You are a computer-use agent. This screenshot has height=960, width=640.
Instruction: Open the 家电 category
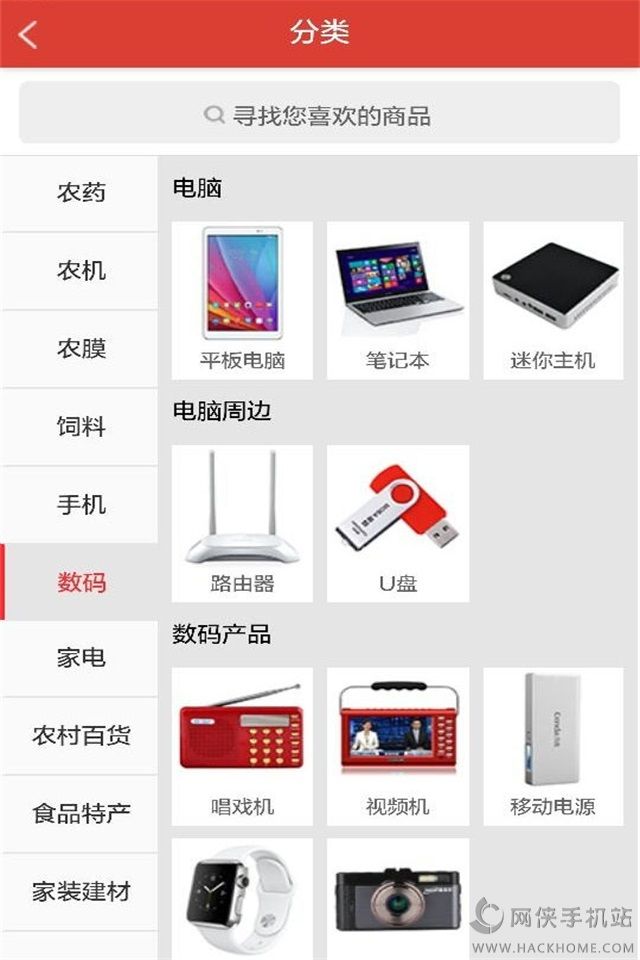(80, 659)
